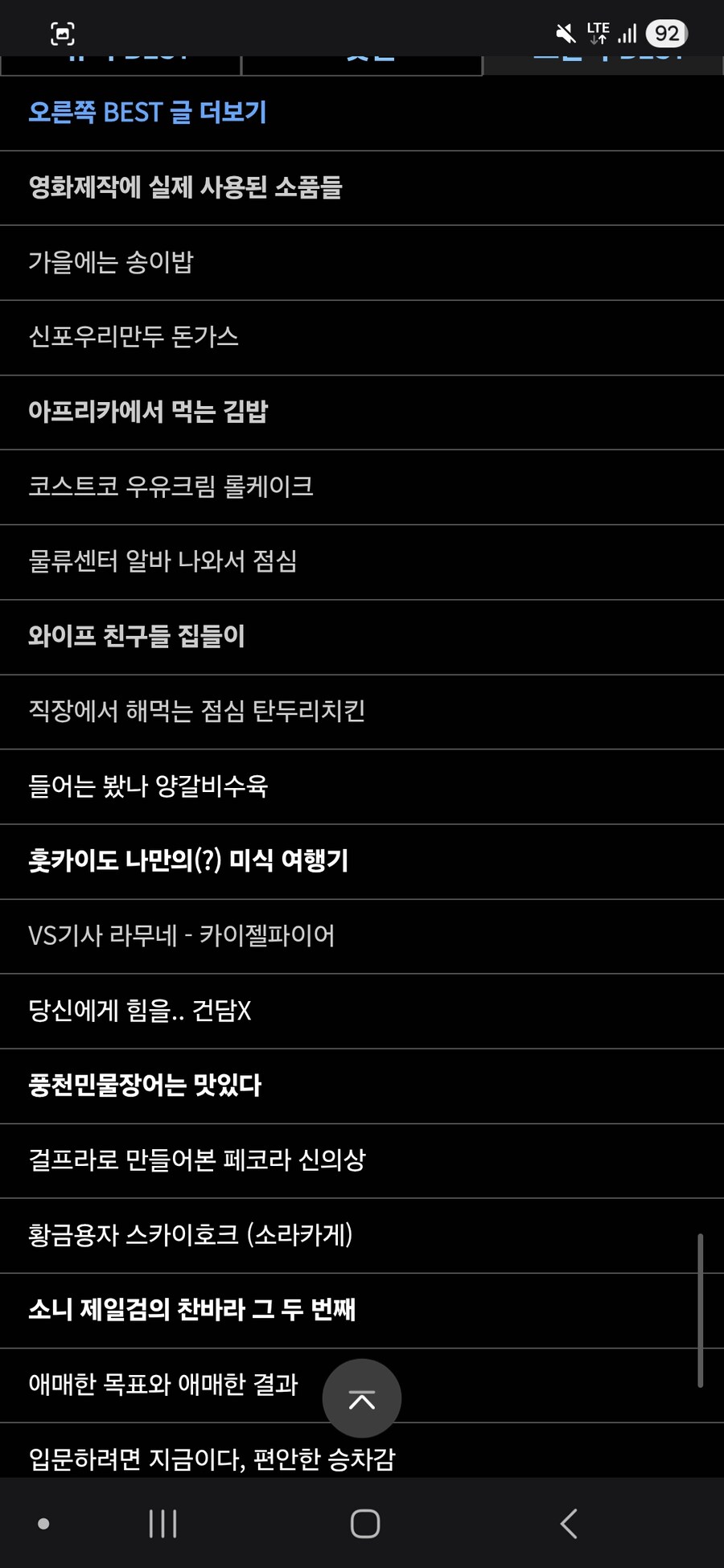Open 오른쪽 BEST 글 더보기
Screen dimensions: 724x1568
[147, 113]
